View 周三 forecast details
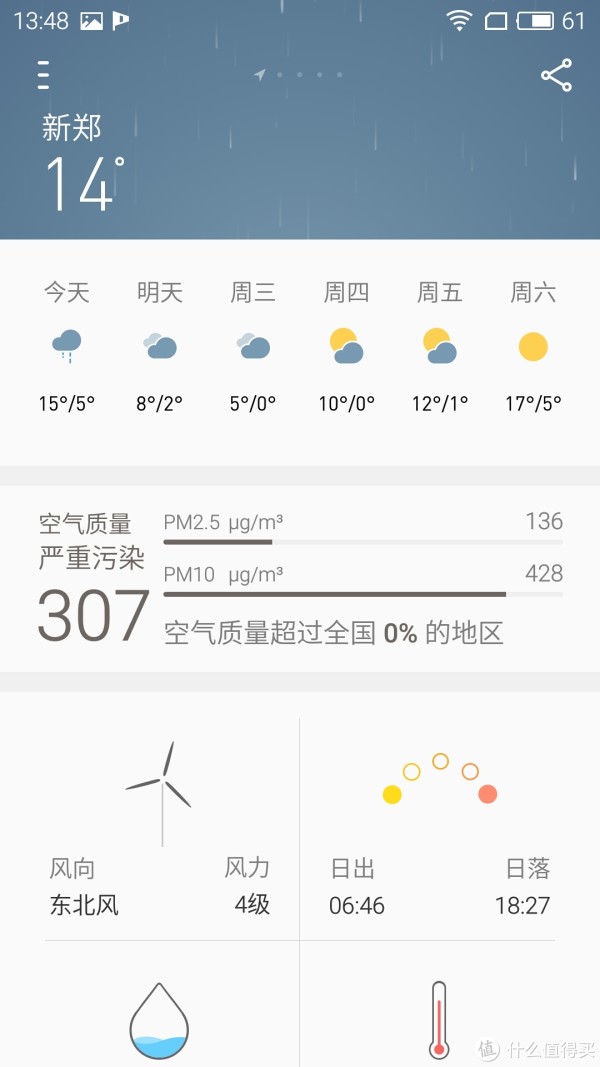600x1067 pixels. point(253,347)
